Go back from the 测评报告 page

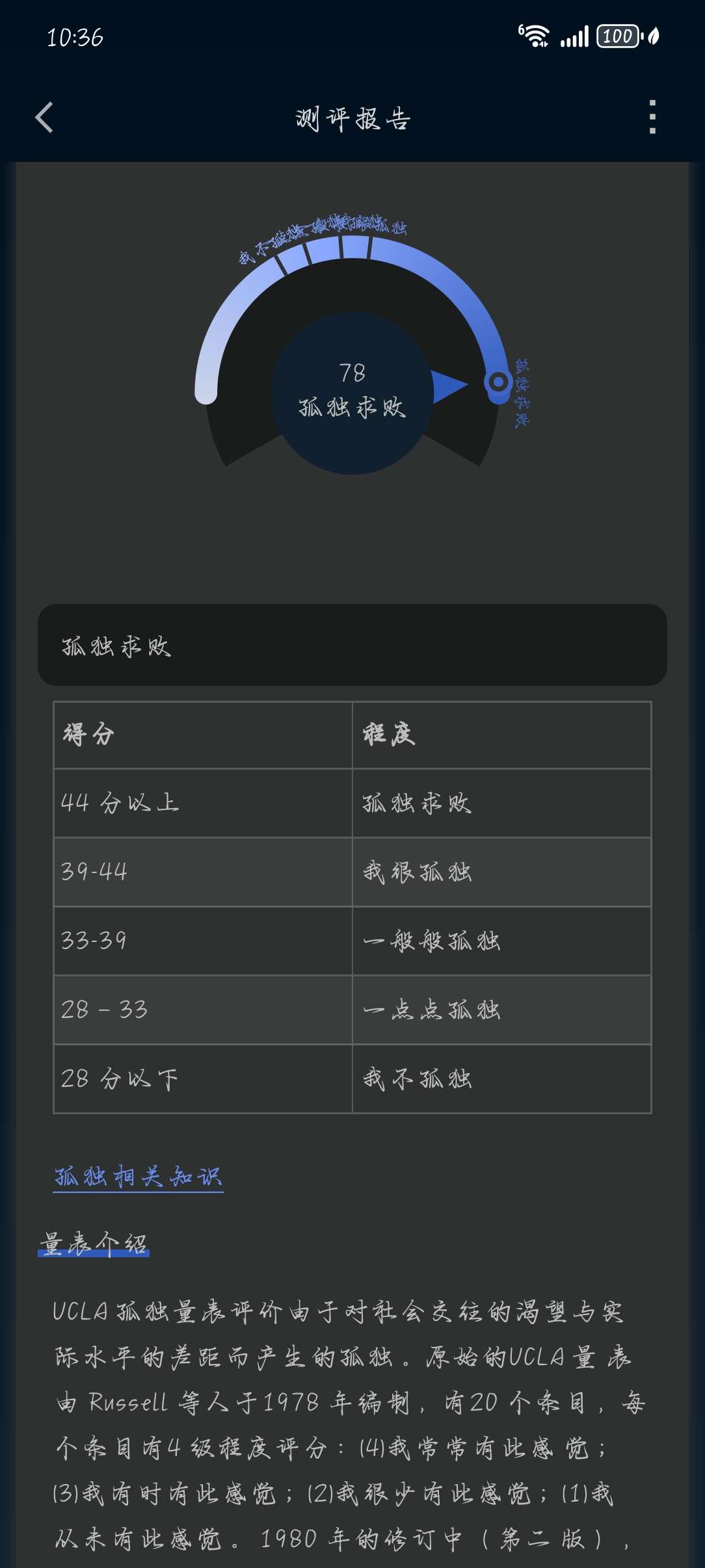(x=44, y=118)
